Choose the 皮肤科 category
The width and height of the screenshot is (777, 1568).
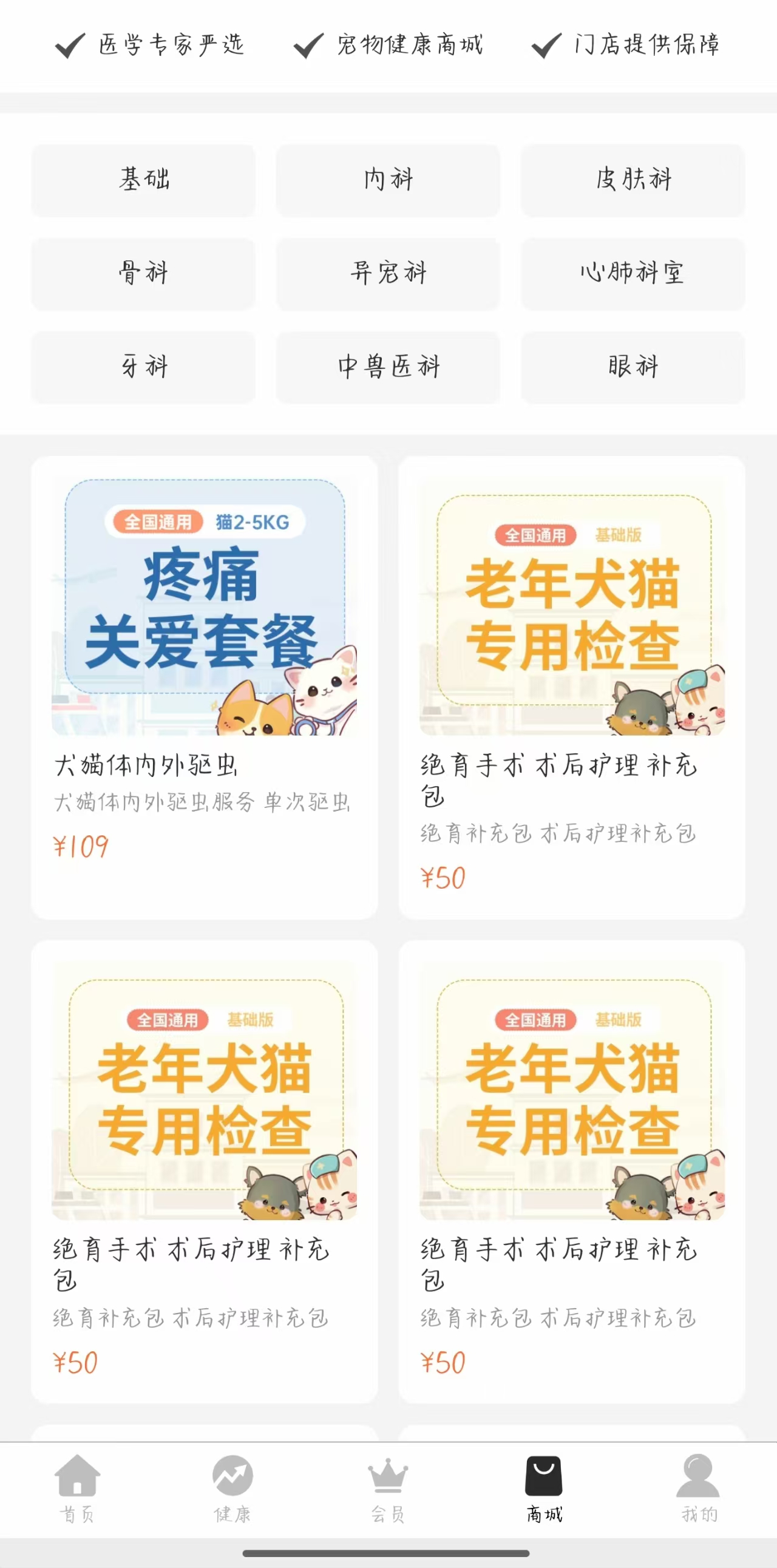(x=633, y=180)
